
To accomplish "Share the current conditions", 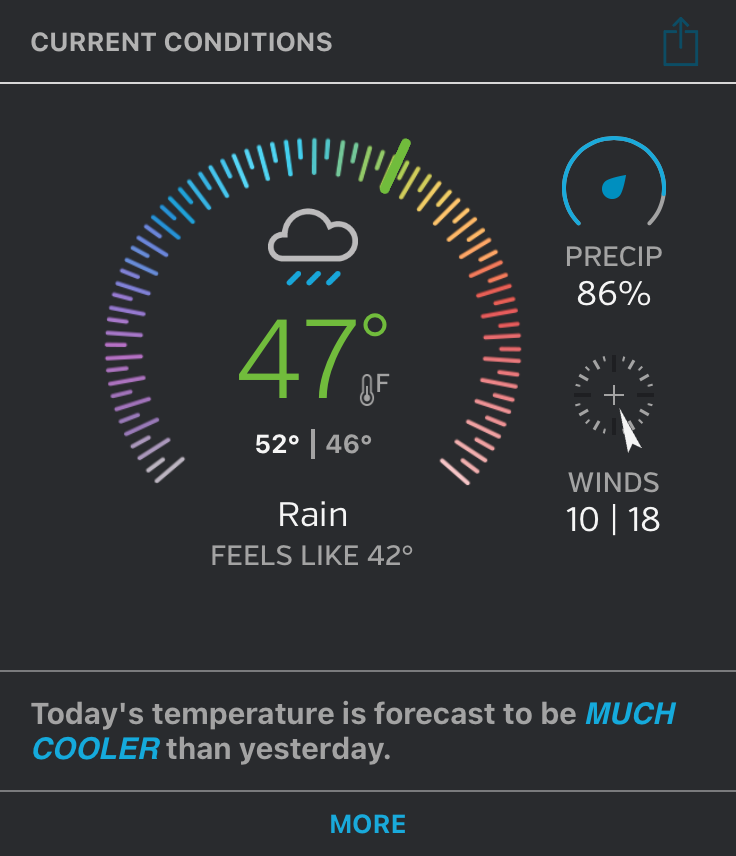I will pos(680,43).
